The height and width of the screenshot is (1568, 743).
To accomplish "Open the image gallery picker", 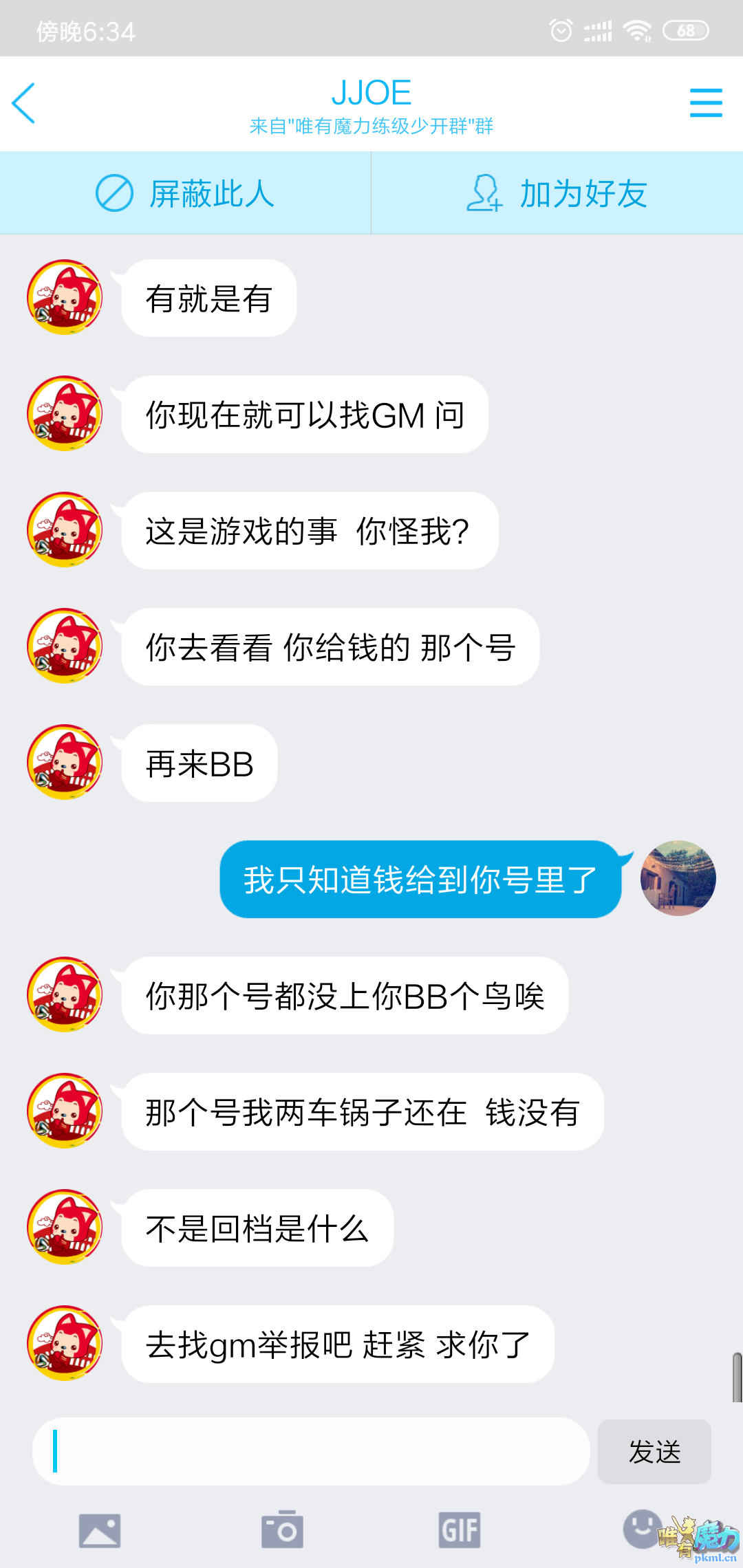I will [x=100, y=1531].
